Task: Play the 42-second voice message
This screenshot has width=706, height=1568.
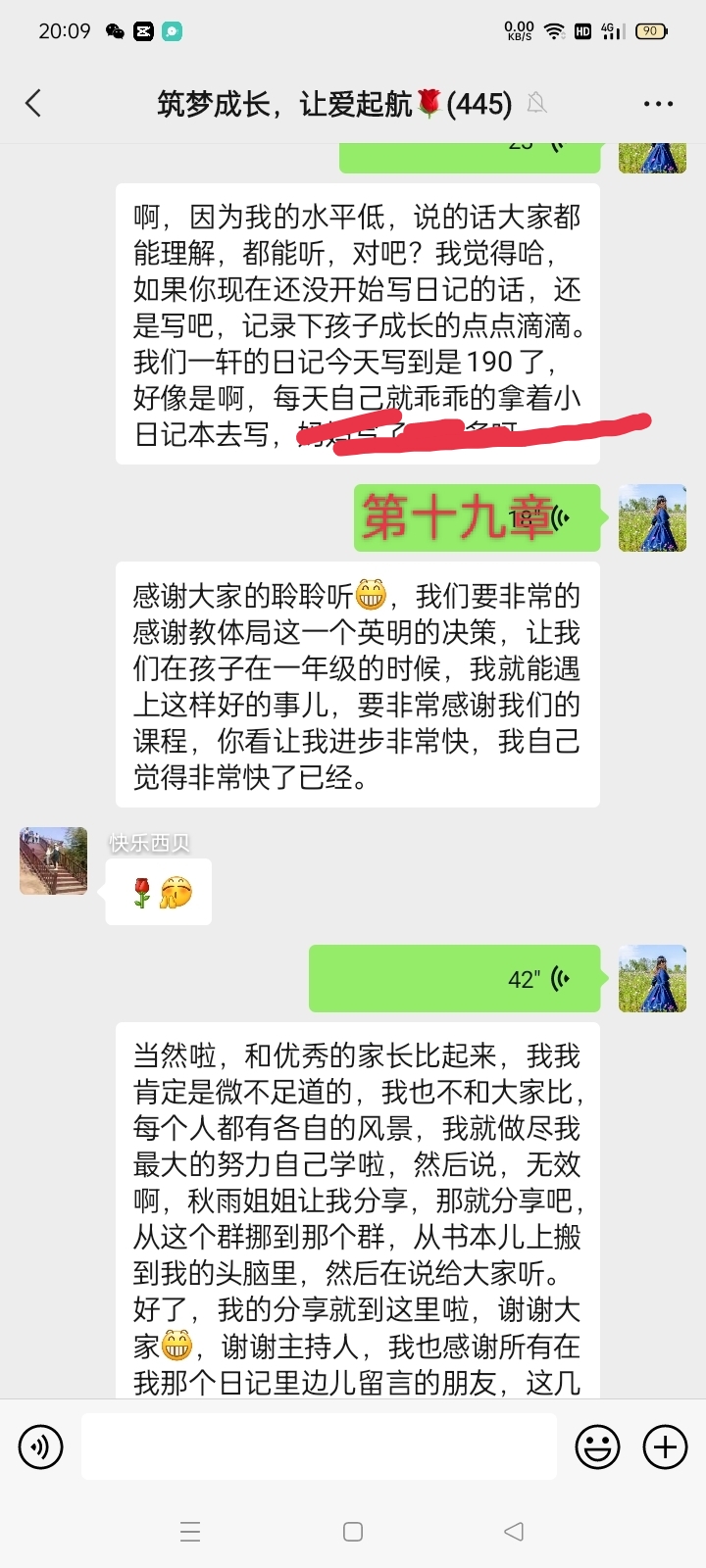Action: [x=454, y=977]
